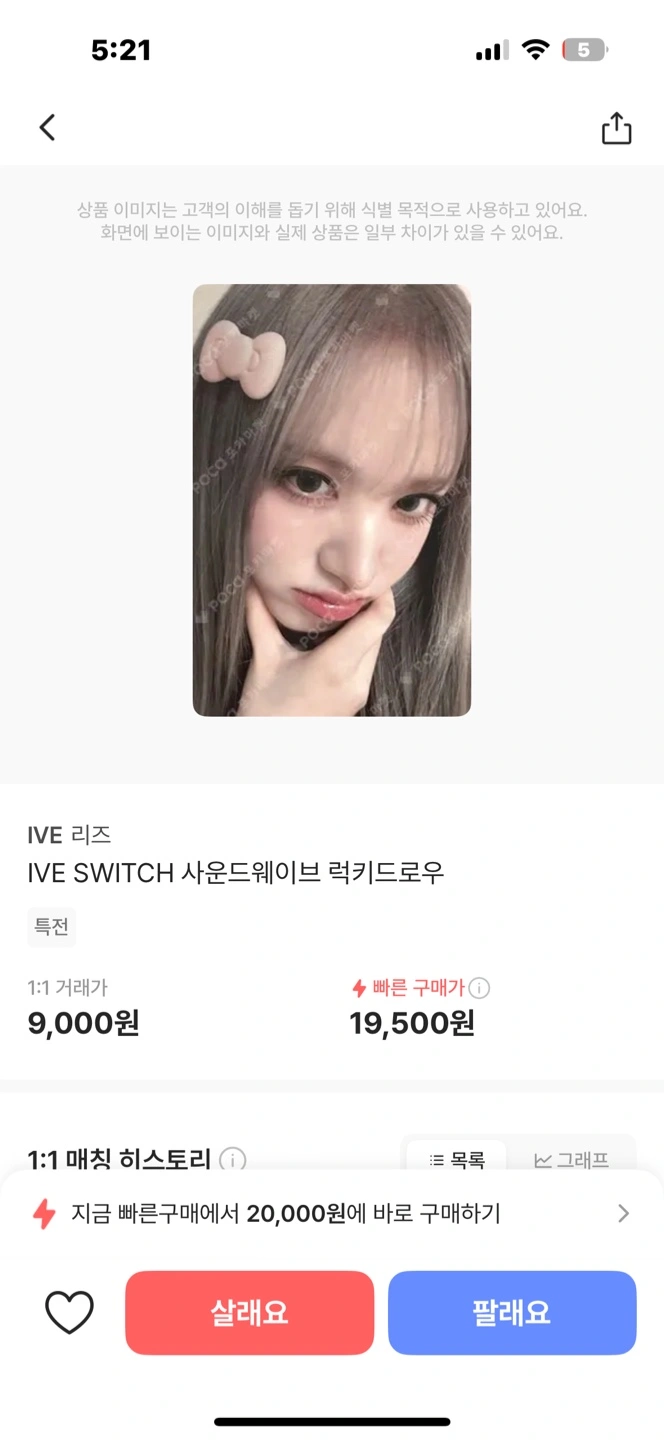
Task: Share this photocard listing
Action: (616, 128)
